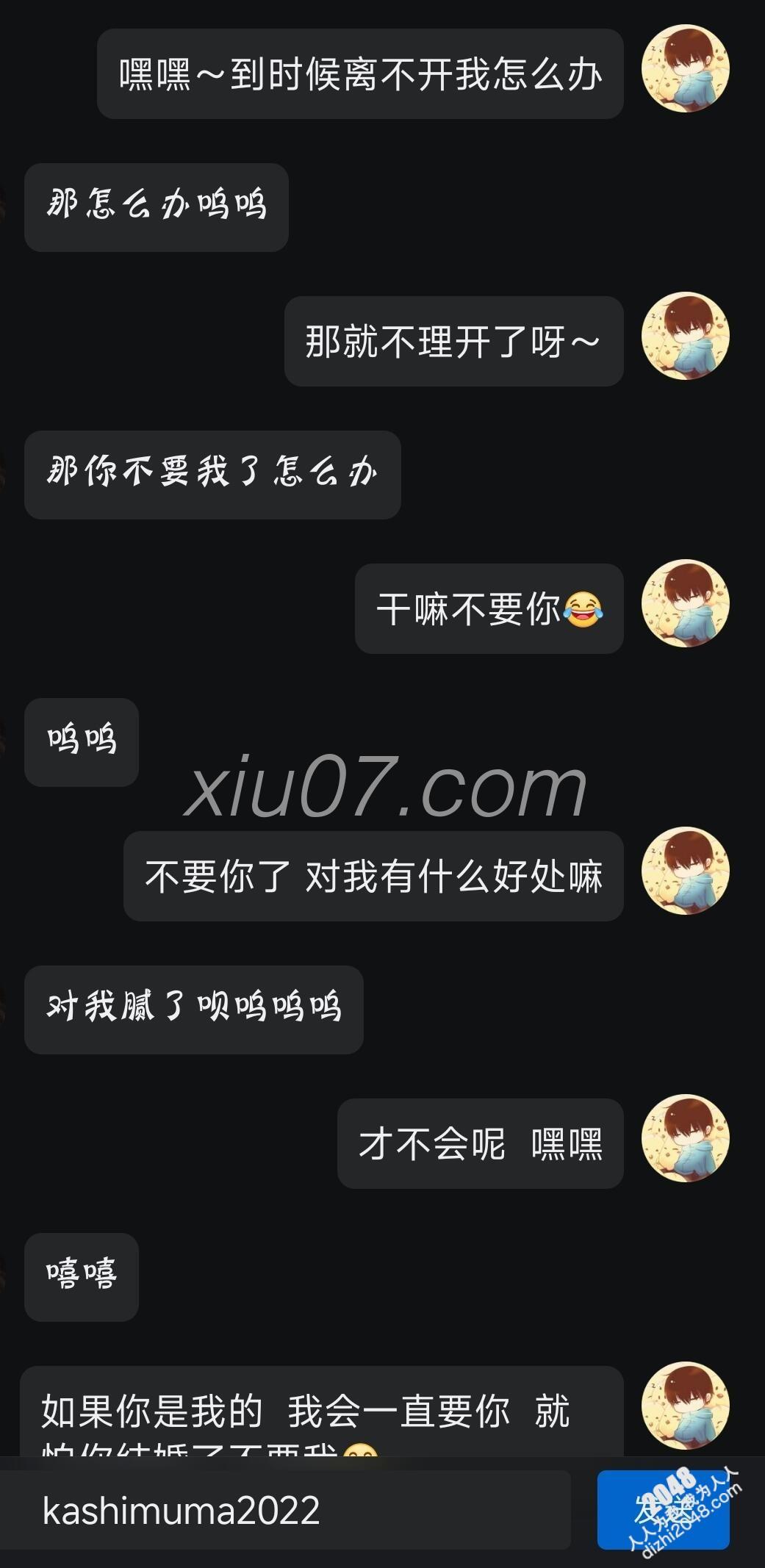Send the typed message with 发送
This screenshot has height=1568, width=765.
663,1510
